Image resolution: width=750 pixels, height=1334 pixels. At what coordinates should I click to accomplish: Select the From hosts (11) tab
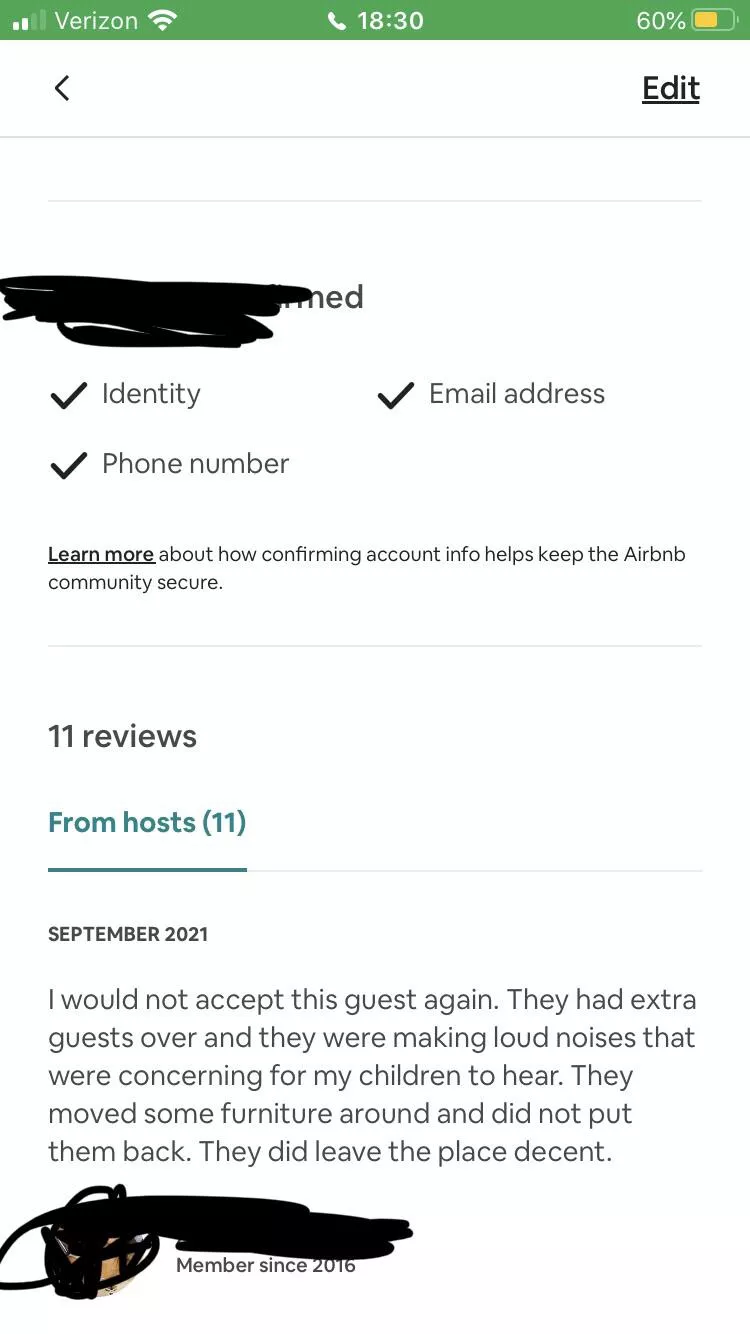pos(147,823)
